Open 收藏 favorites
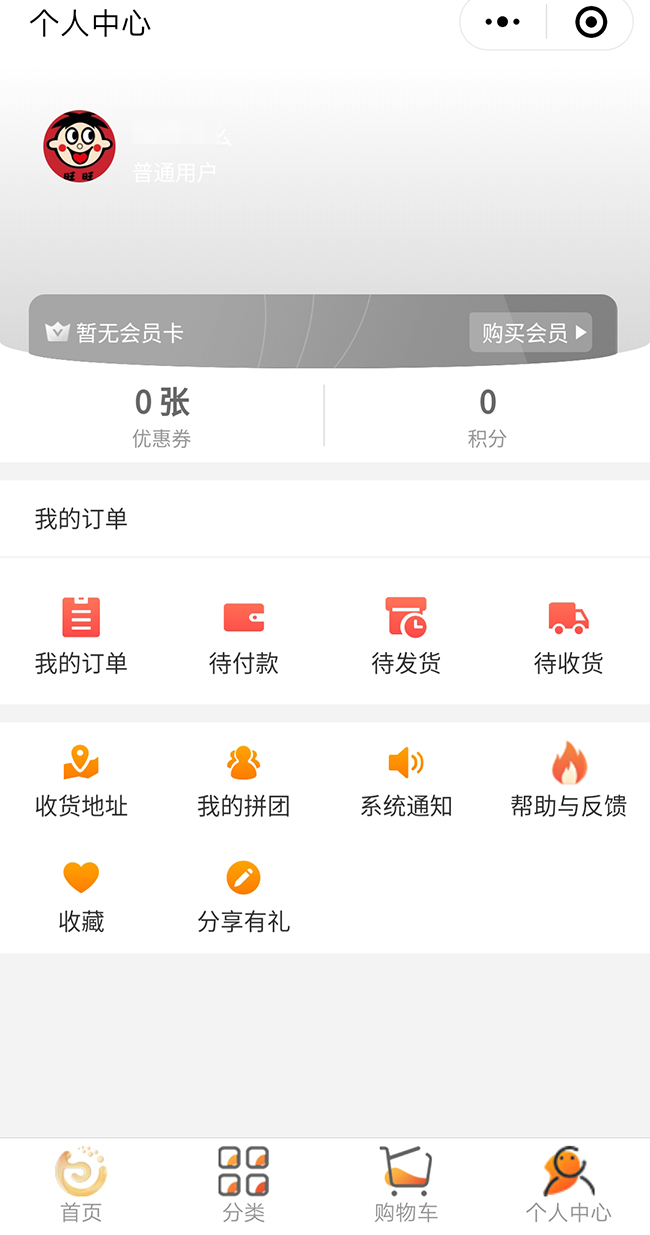The height and width of the screenshot is (1235, 650). [81, 895]
